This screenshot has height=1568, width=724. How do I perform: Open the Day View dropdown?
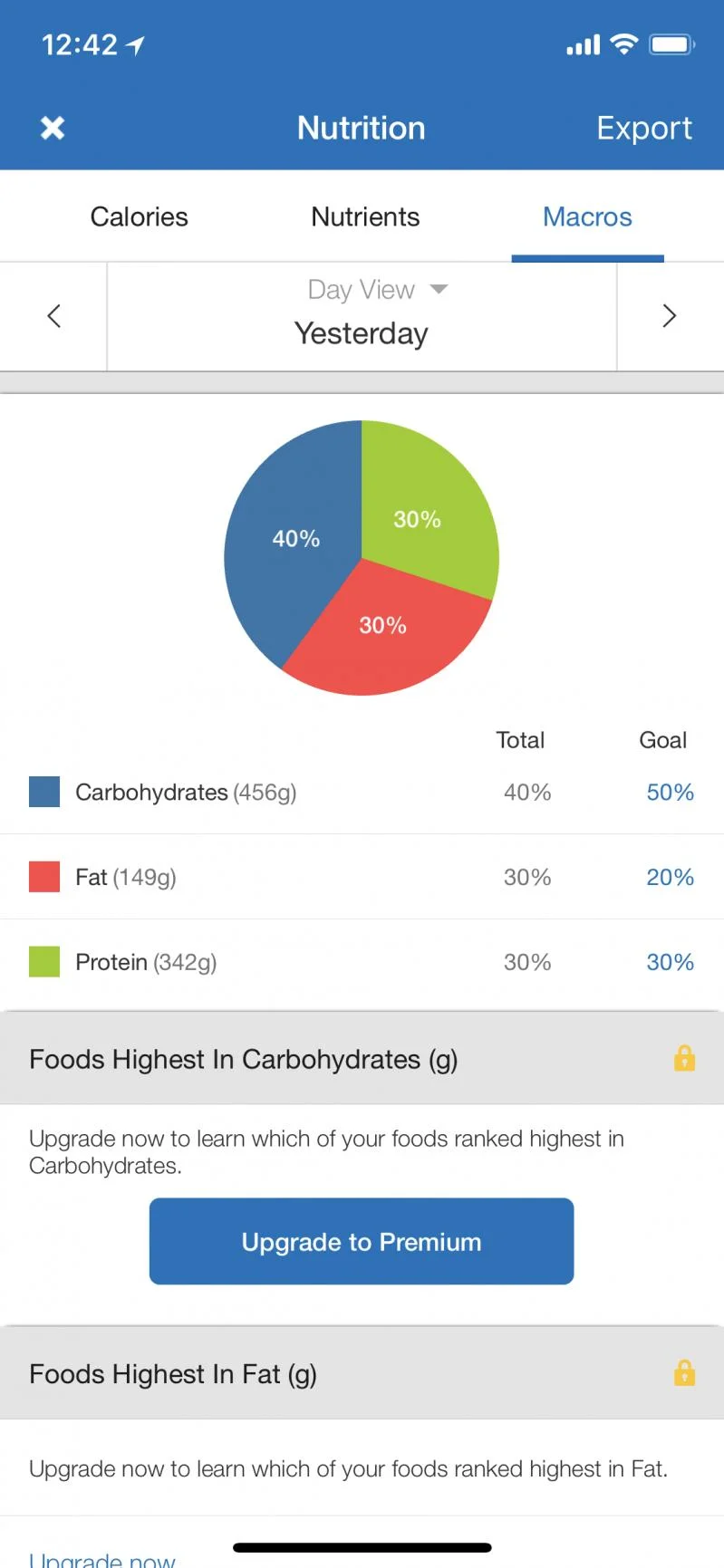tap(377, 290)
